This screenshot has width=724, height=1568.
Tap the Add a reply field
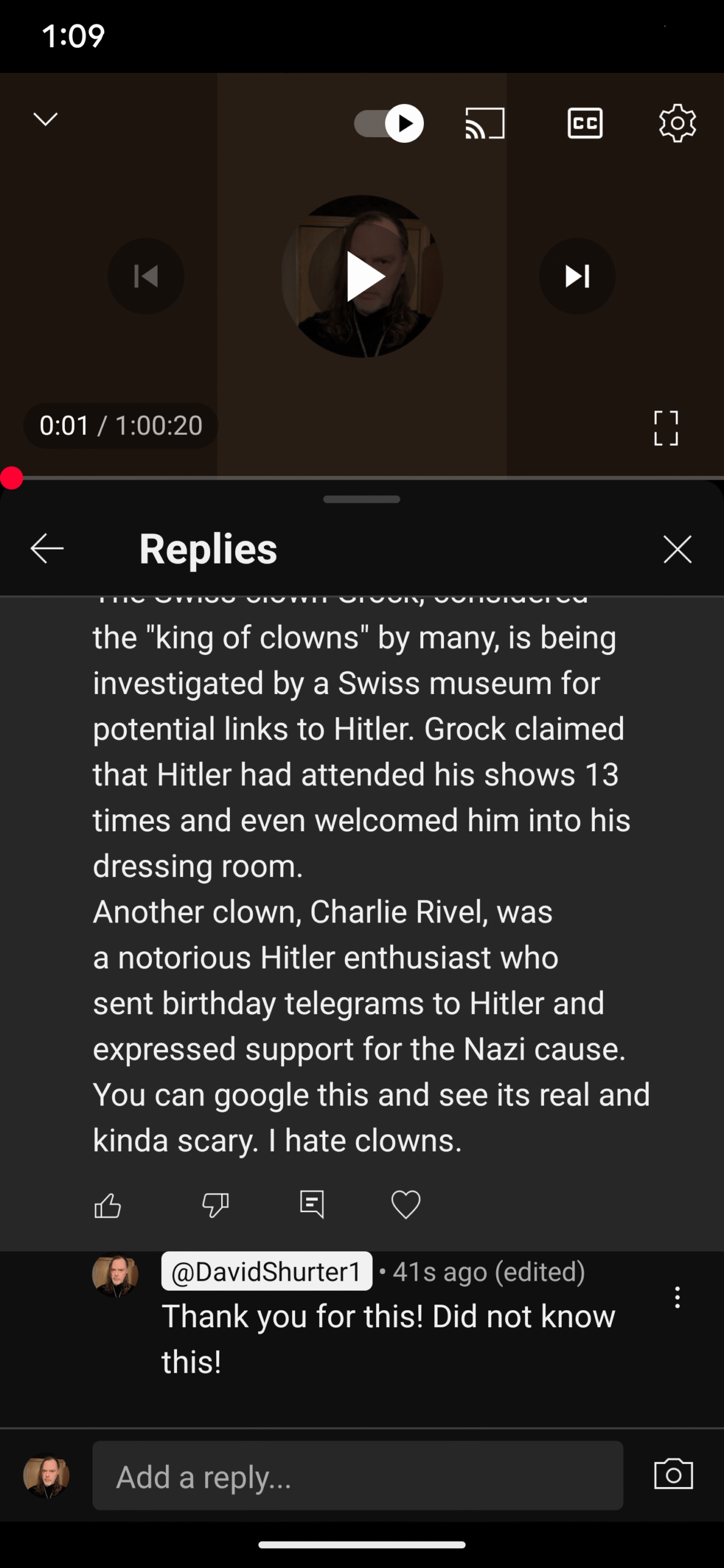pos(358,1476)
